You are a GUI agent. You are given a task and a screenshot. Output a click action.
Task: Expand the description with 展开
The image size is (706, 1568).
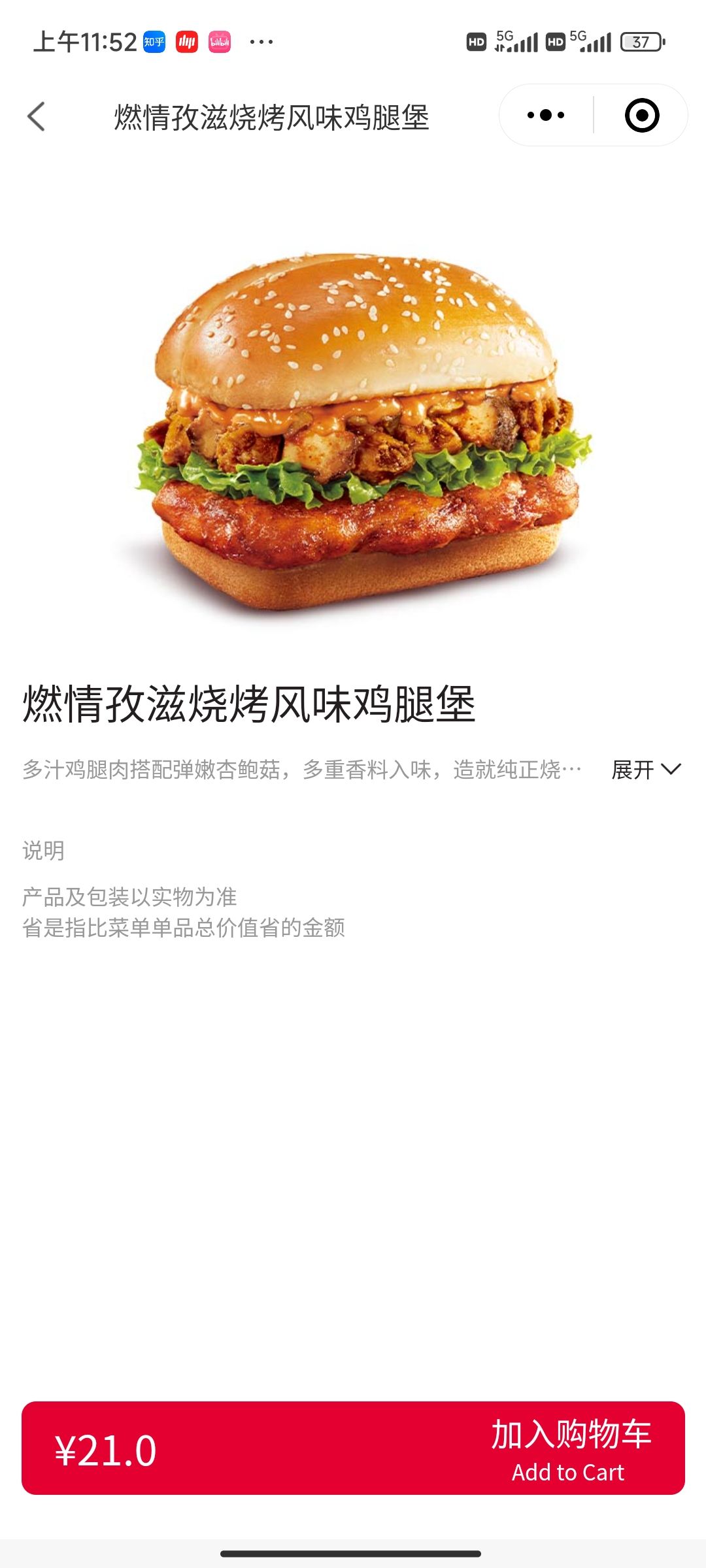coord(646,770)
